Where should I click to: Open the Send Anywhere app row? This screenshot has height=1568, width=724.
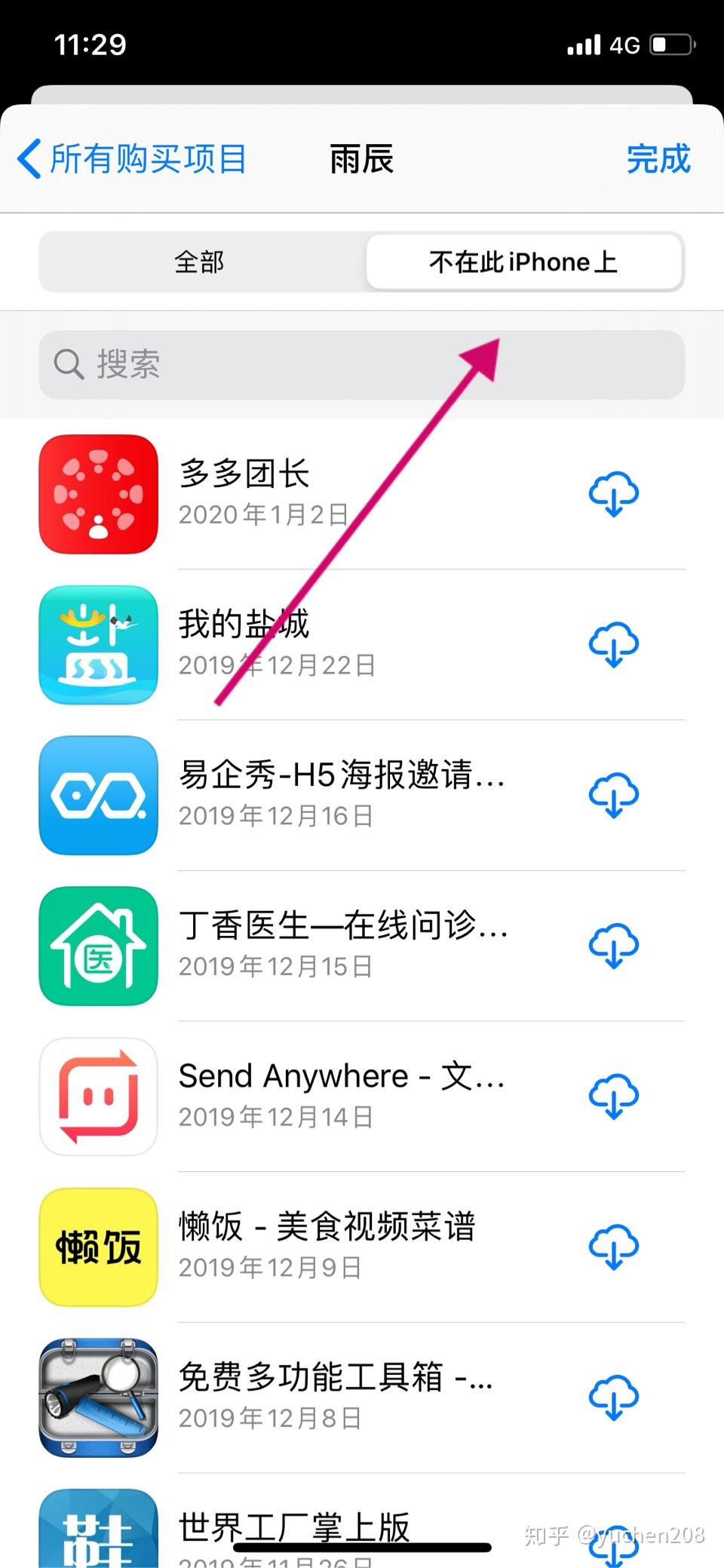[339, 1096]
